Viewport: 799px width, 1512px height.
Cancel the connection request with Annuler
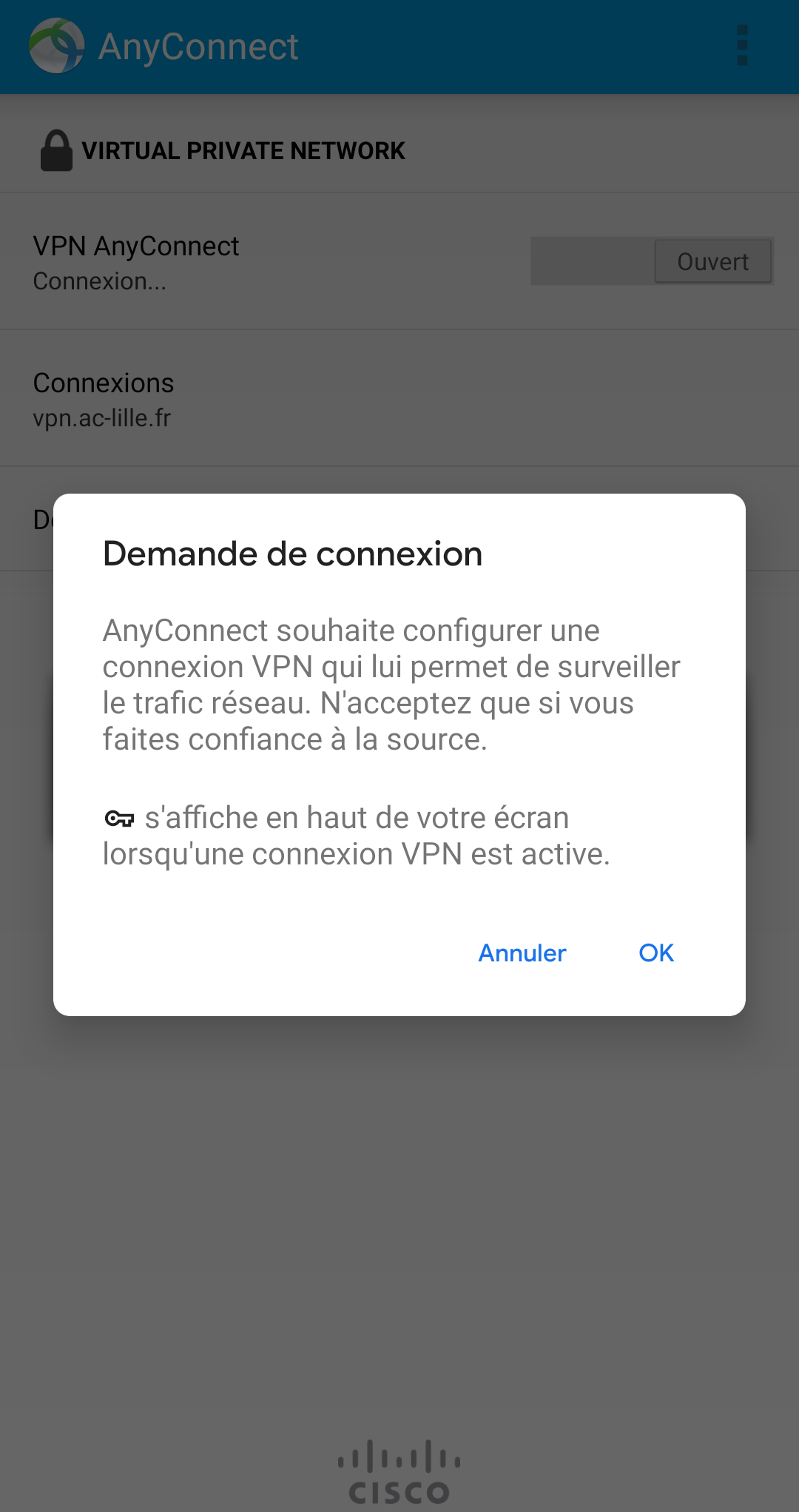point(522,953)
